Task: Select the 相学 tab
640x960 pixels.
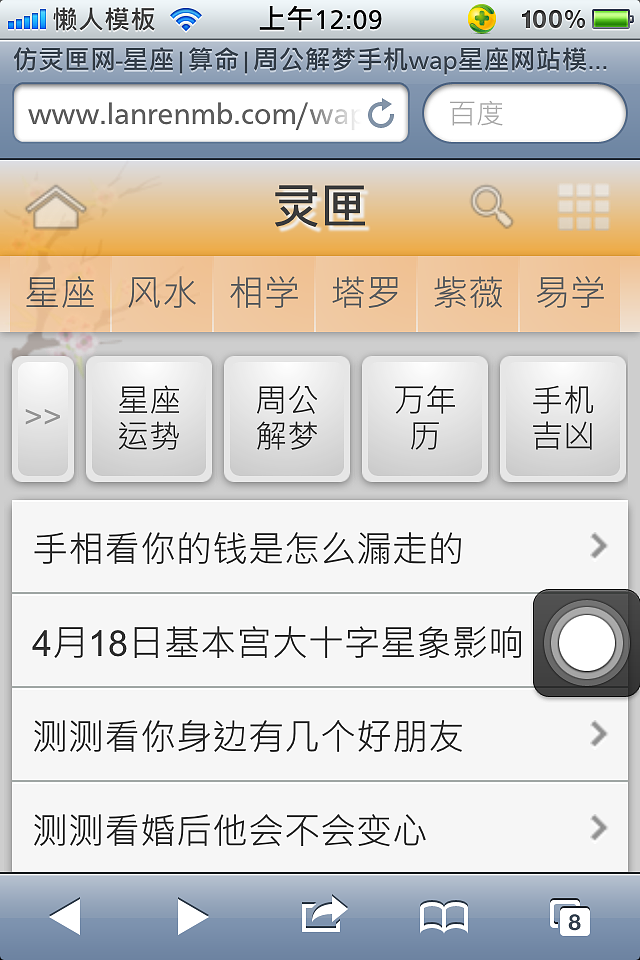Action: pos(264,293)
